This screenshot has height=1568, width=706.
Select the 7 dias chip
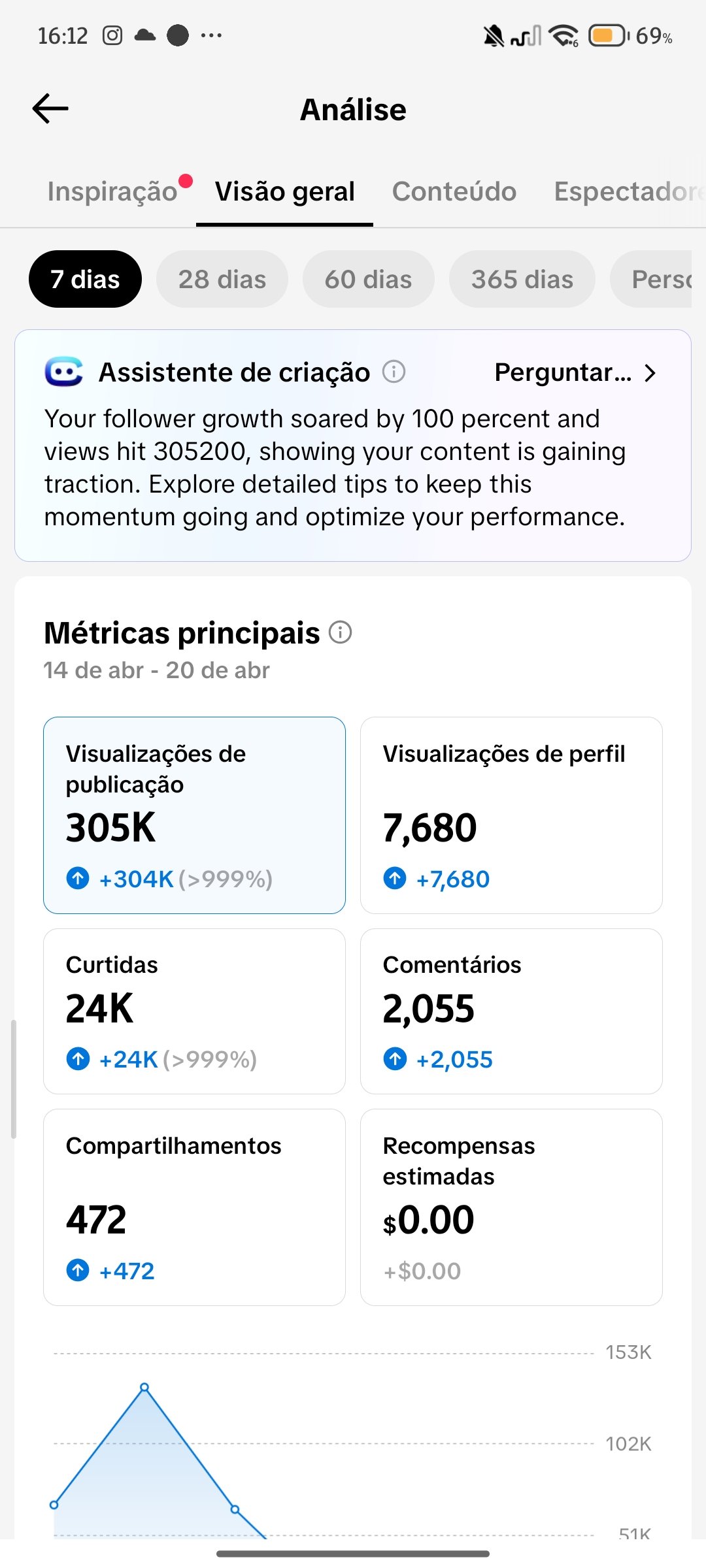[85, 279]
